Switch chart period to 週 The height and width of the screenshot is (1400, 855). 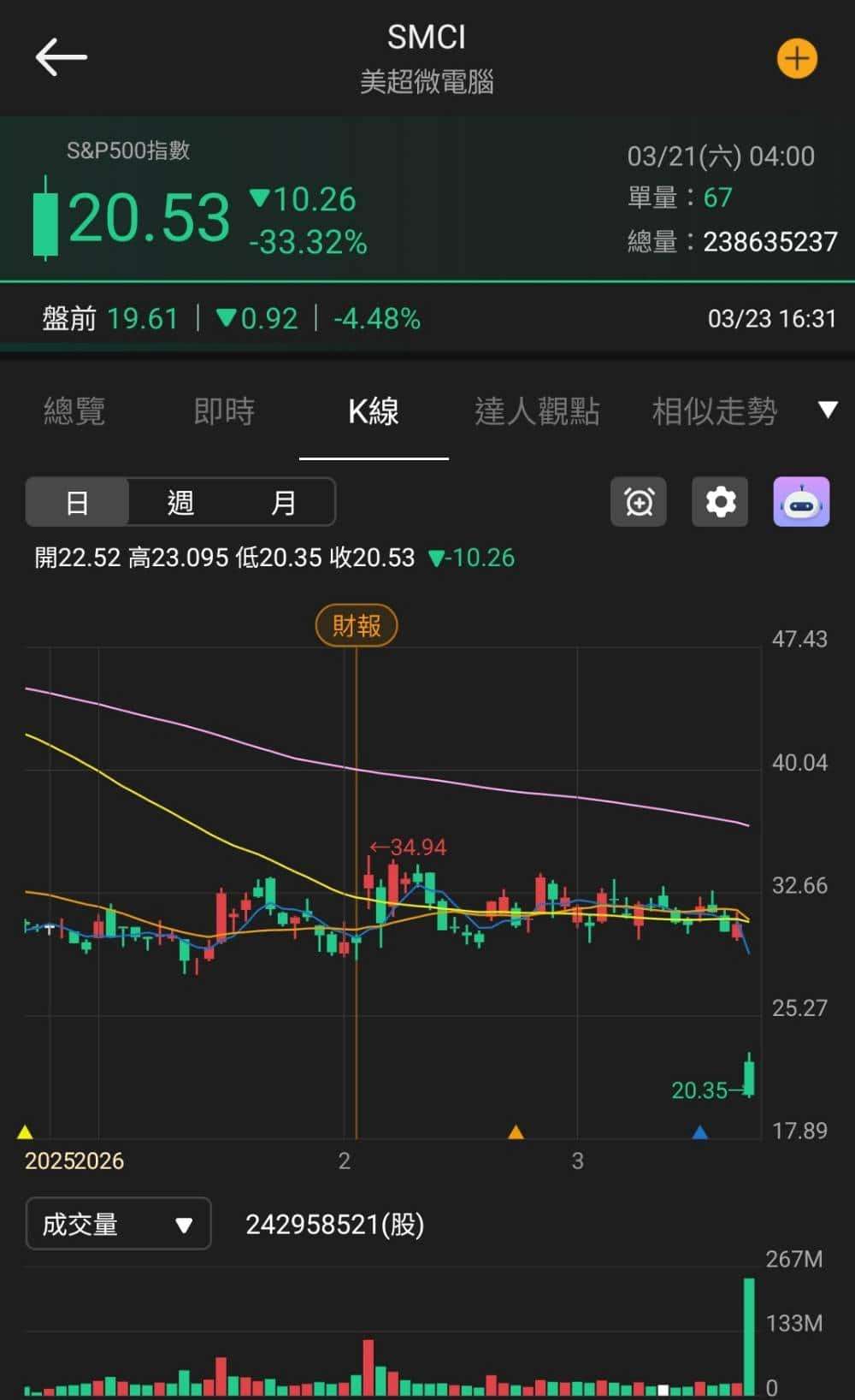pos(180,502)
